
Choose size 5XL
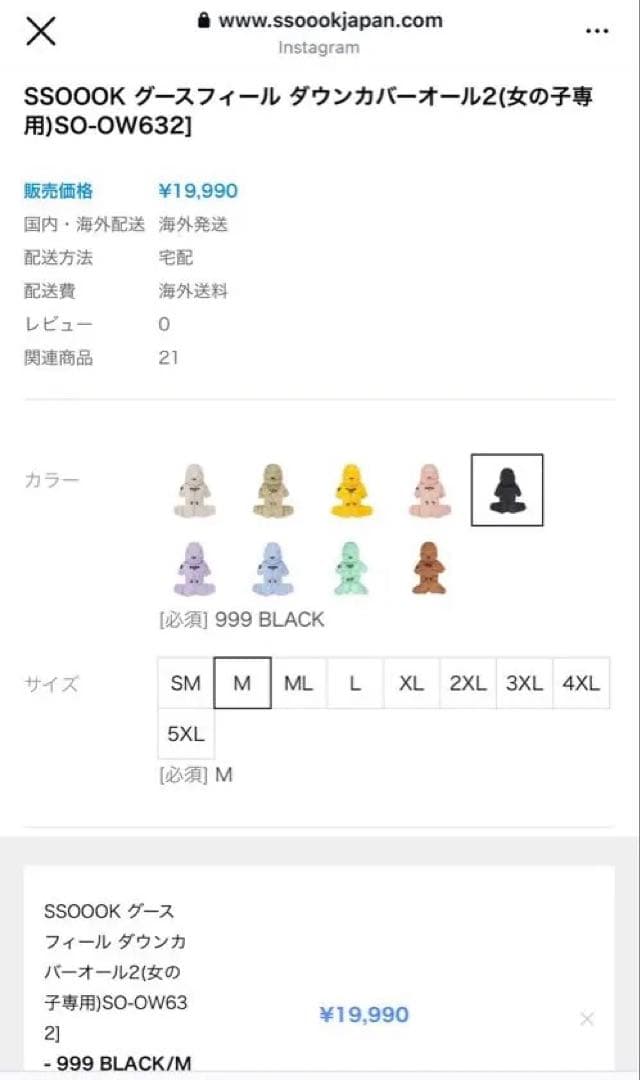[186, 735]
